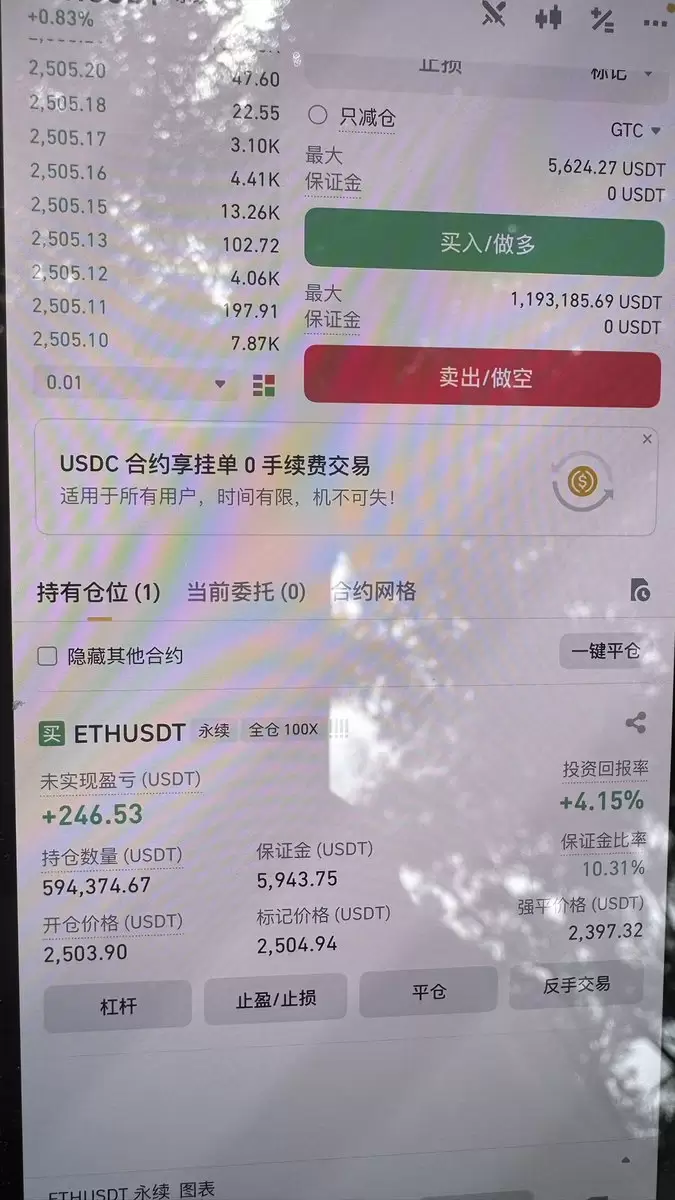Change the order book layout icon
Viewport: 675px width, 1200px height.
[263, 386]
